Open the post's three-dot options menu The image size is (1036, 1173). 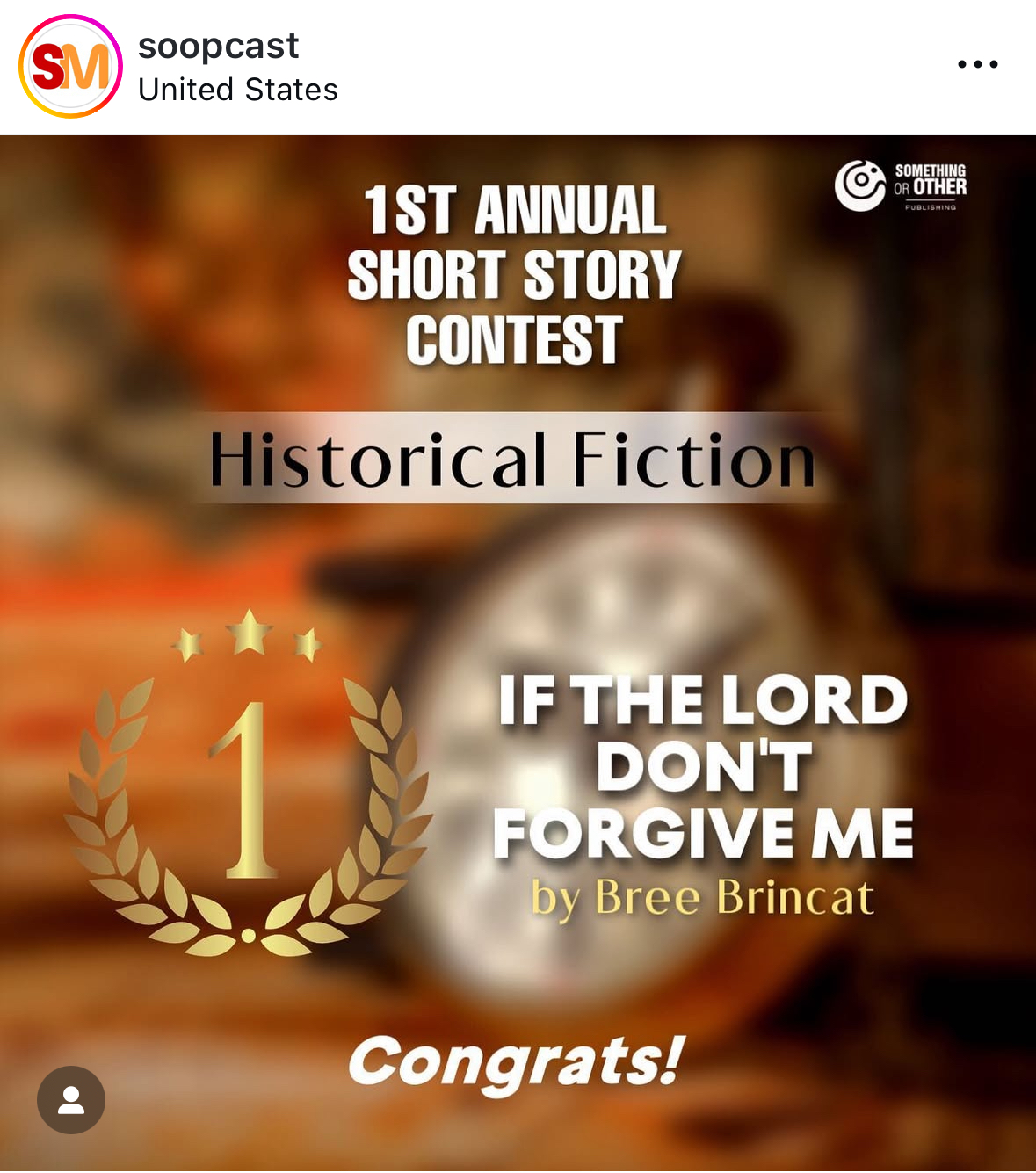point(977,64)
